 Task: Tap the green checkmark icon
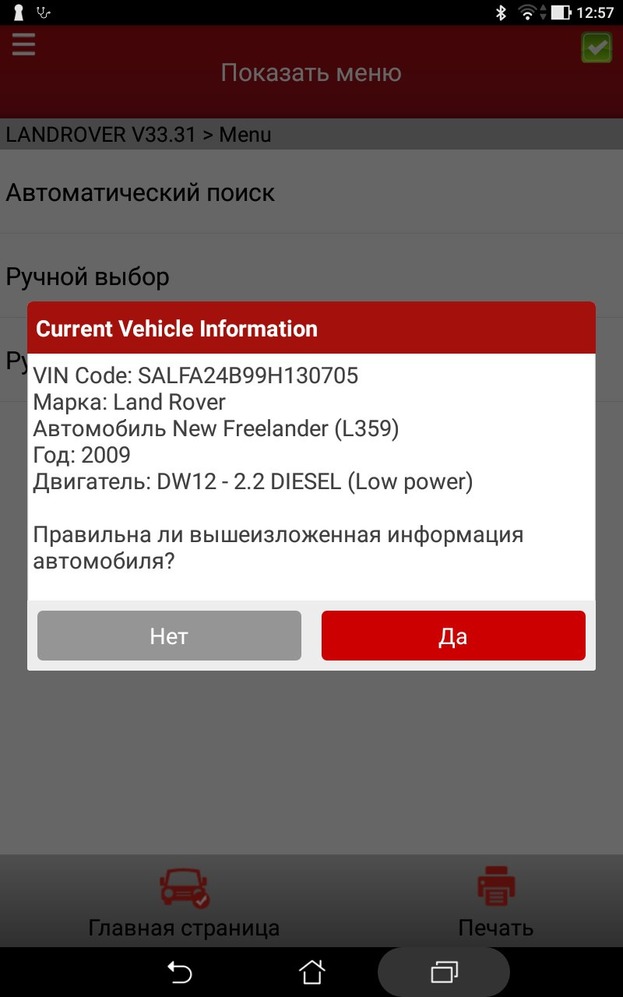pos(597,48)
